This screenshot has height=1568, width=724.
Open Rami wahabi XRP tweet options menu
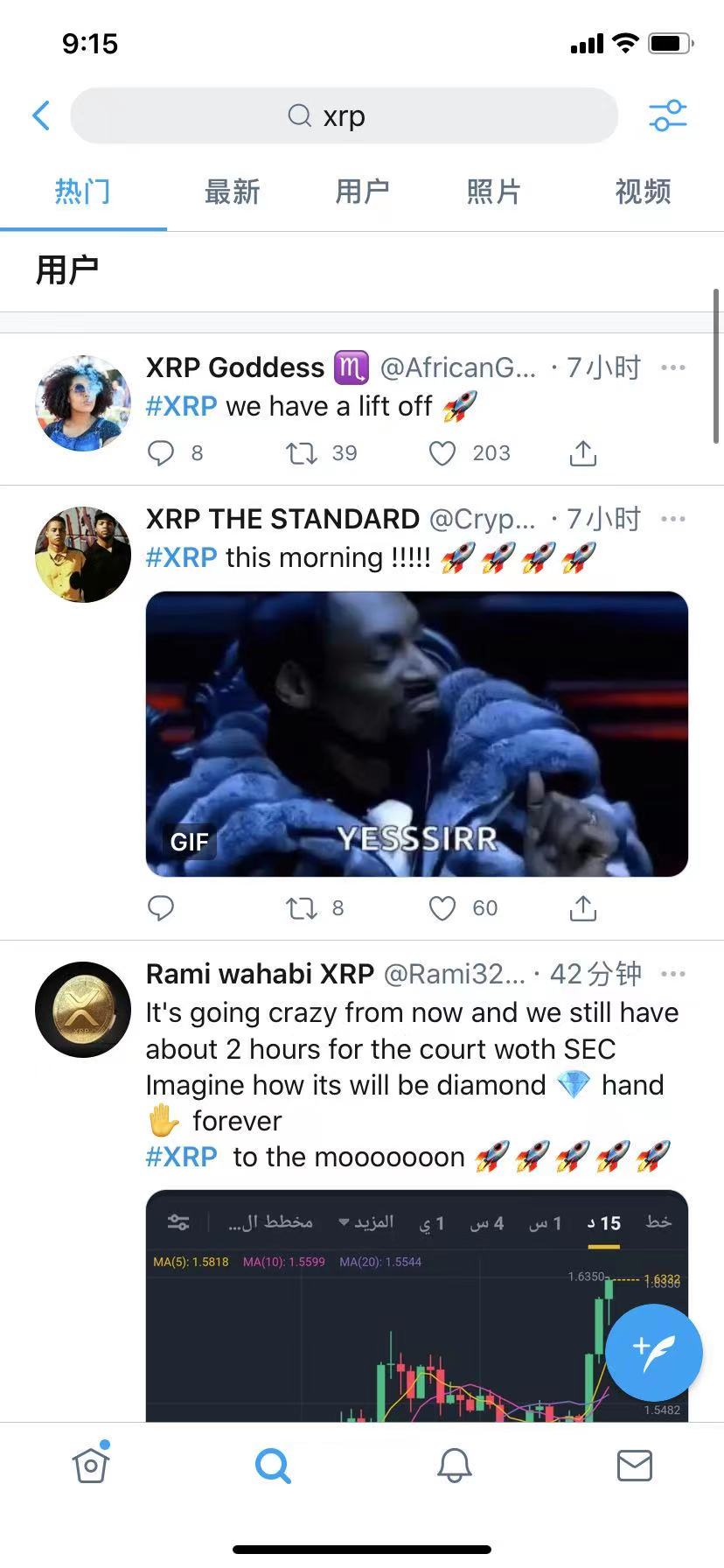(x=672, y=974)
